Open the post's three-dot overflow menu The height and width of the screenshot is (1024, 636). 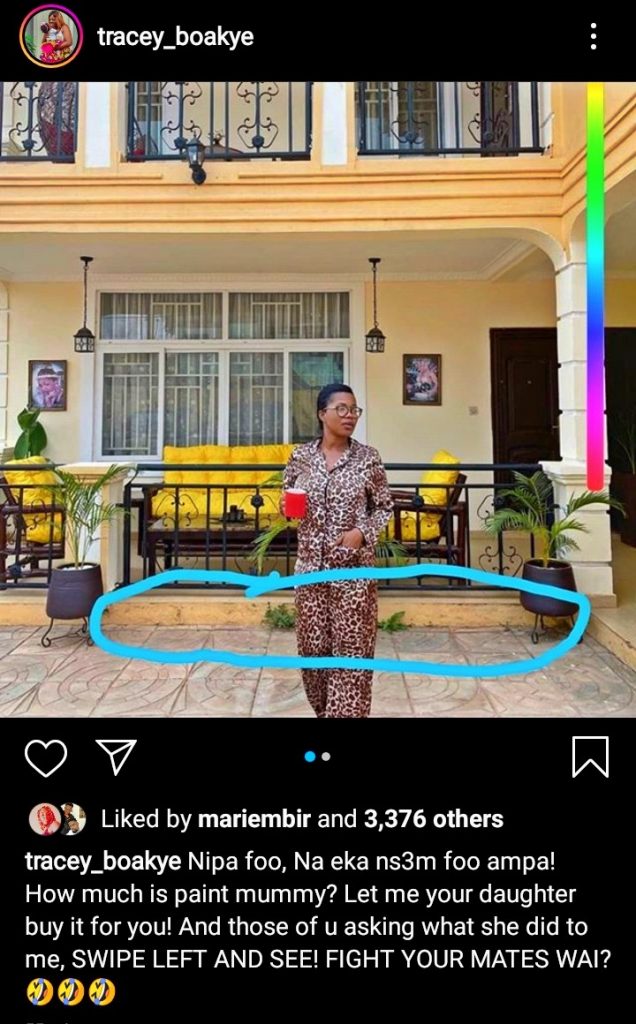pyautogui.click(x=593, y=36)
